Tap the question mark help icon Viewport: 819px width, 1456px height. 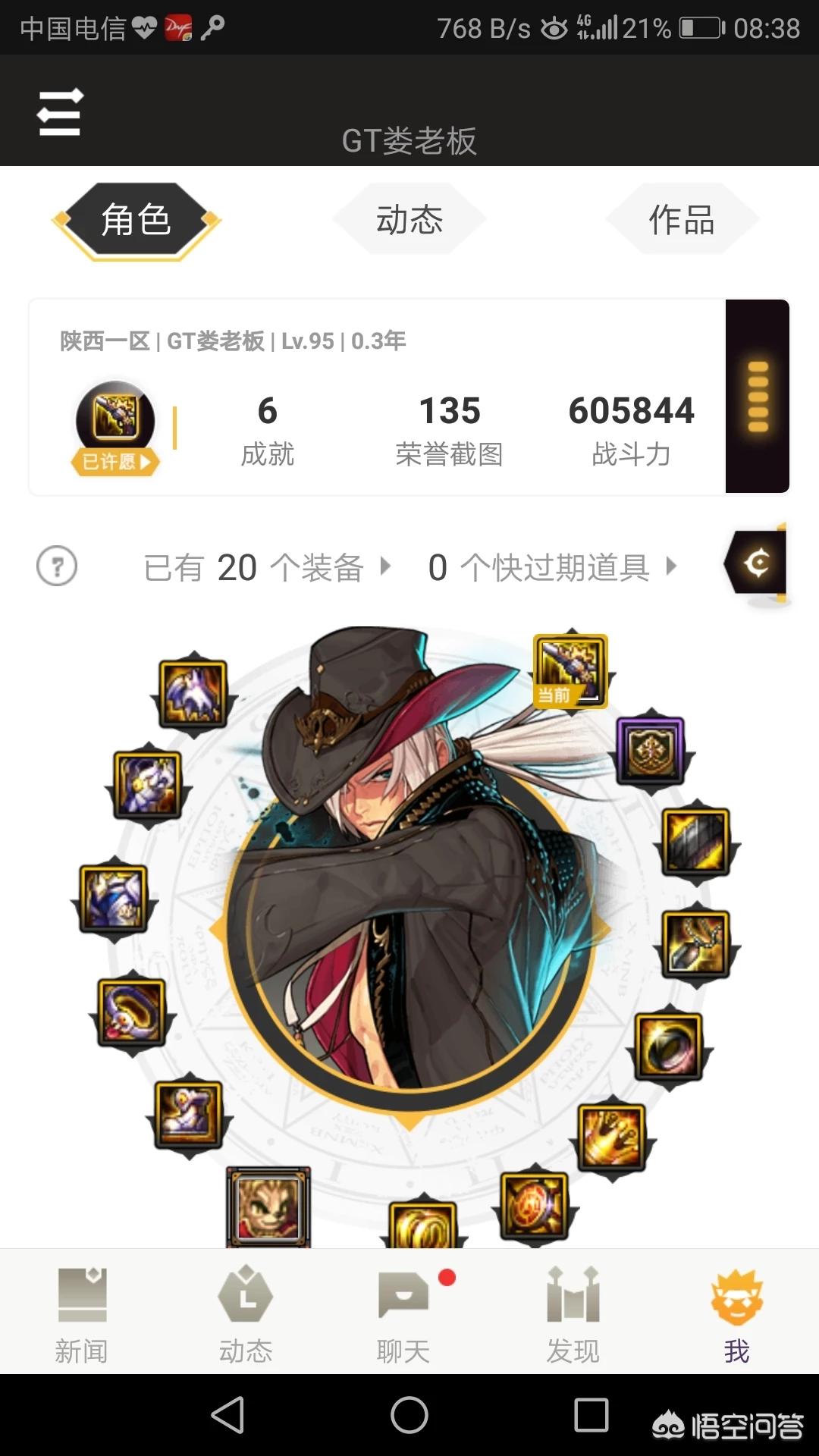tap(57, 566)
